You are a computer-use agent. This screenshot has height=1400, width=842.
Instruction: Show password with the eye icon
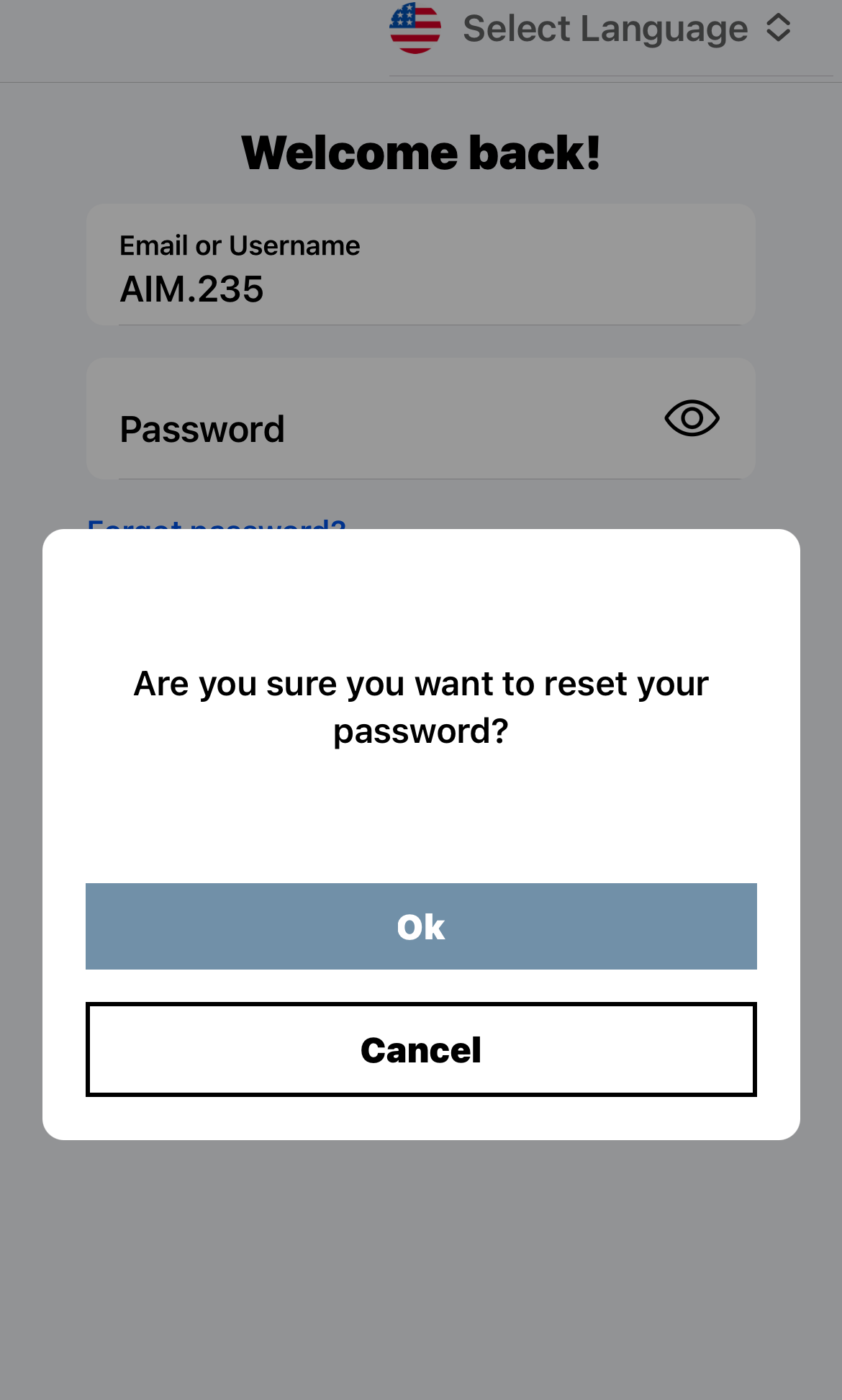click(692, 418)
